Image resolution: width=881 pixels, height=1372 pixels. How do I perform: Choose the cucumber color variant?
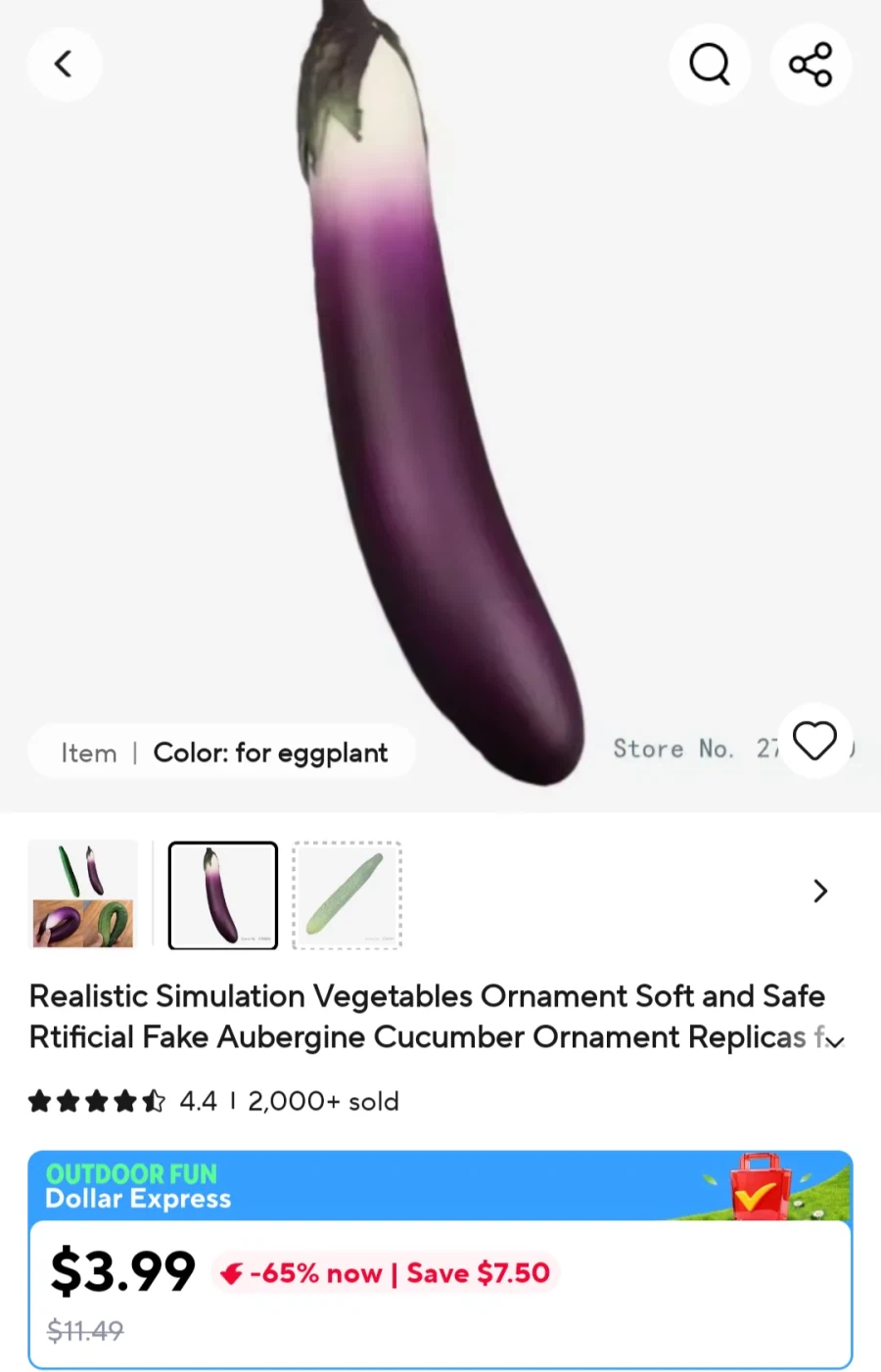[x=347, y=894]
